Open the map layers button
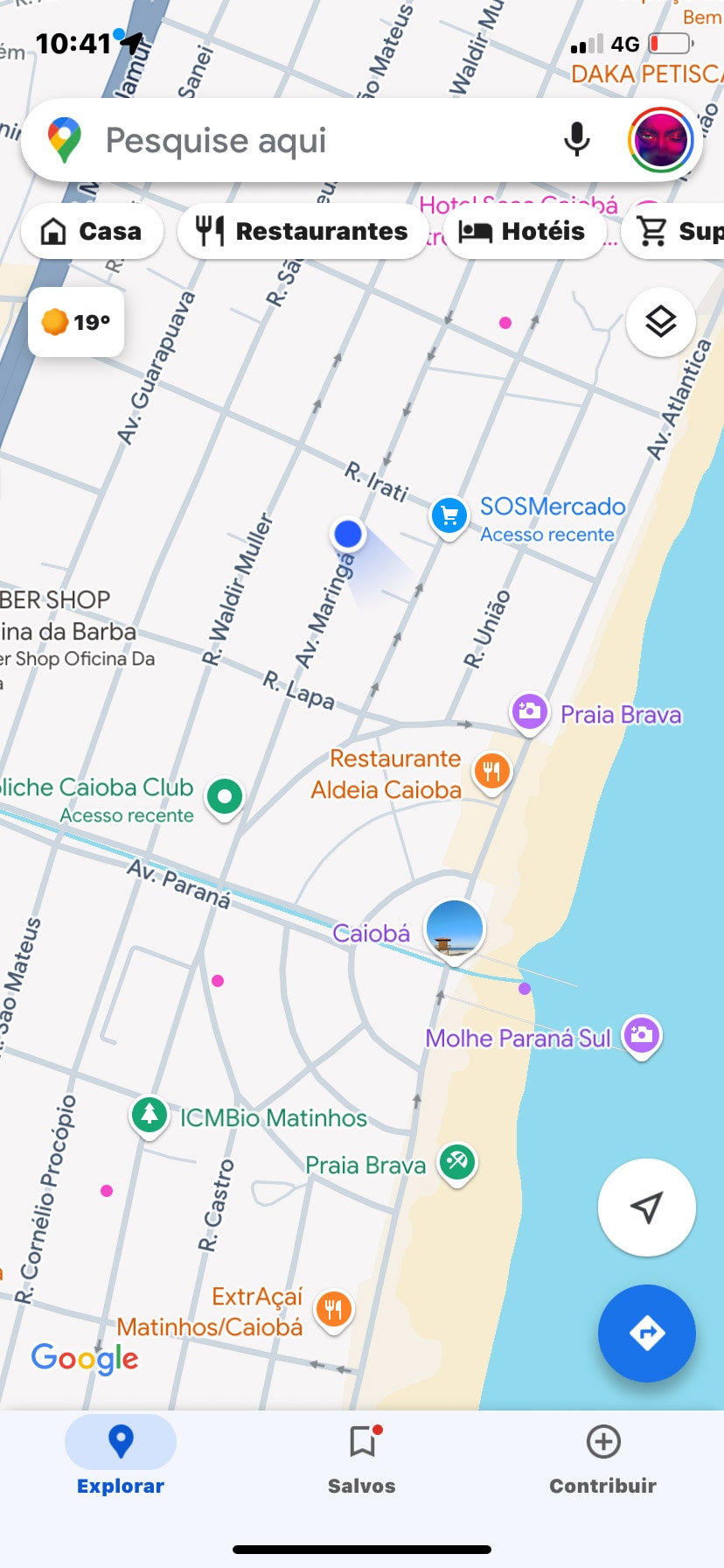Viewport: 724px width, 1568px height. click(660, 322)
